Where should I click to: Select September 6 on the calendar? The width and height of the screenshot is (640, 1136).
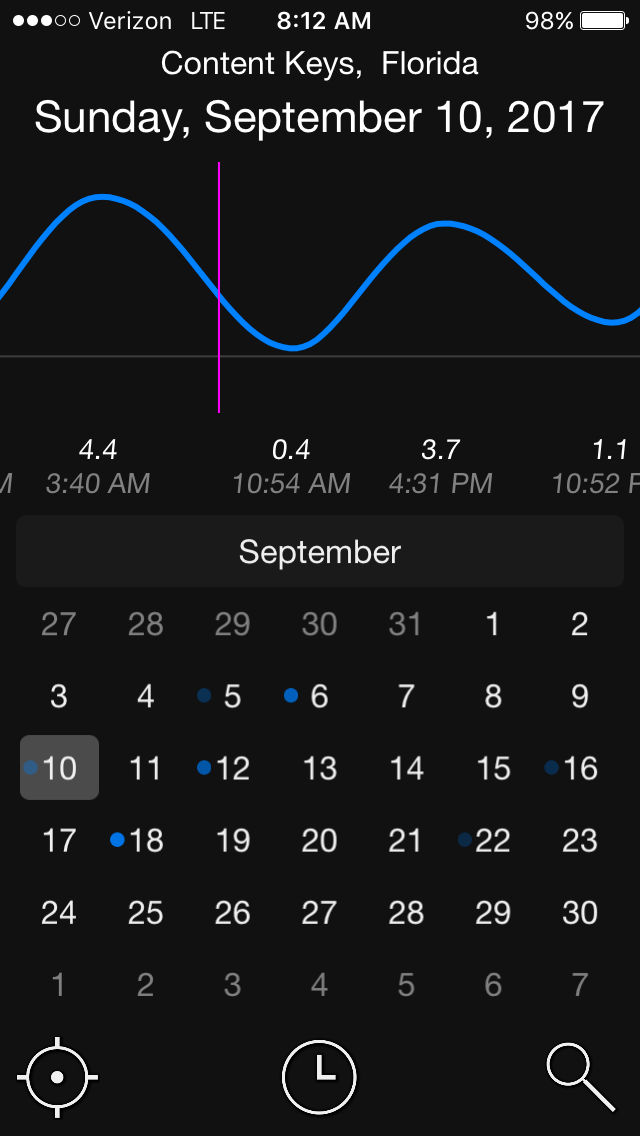319,696
